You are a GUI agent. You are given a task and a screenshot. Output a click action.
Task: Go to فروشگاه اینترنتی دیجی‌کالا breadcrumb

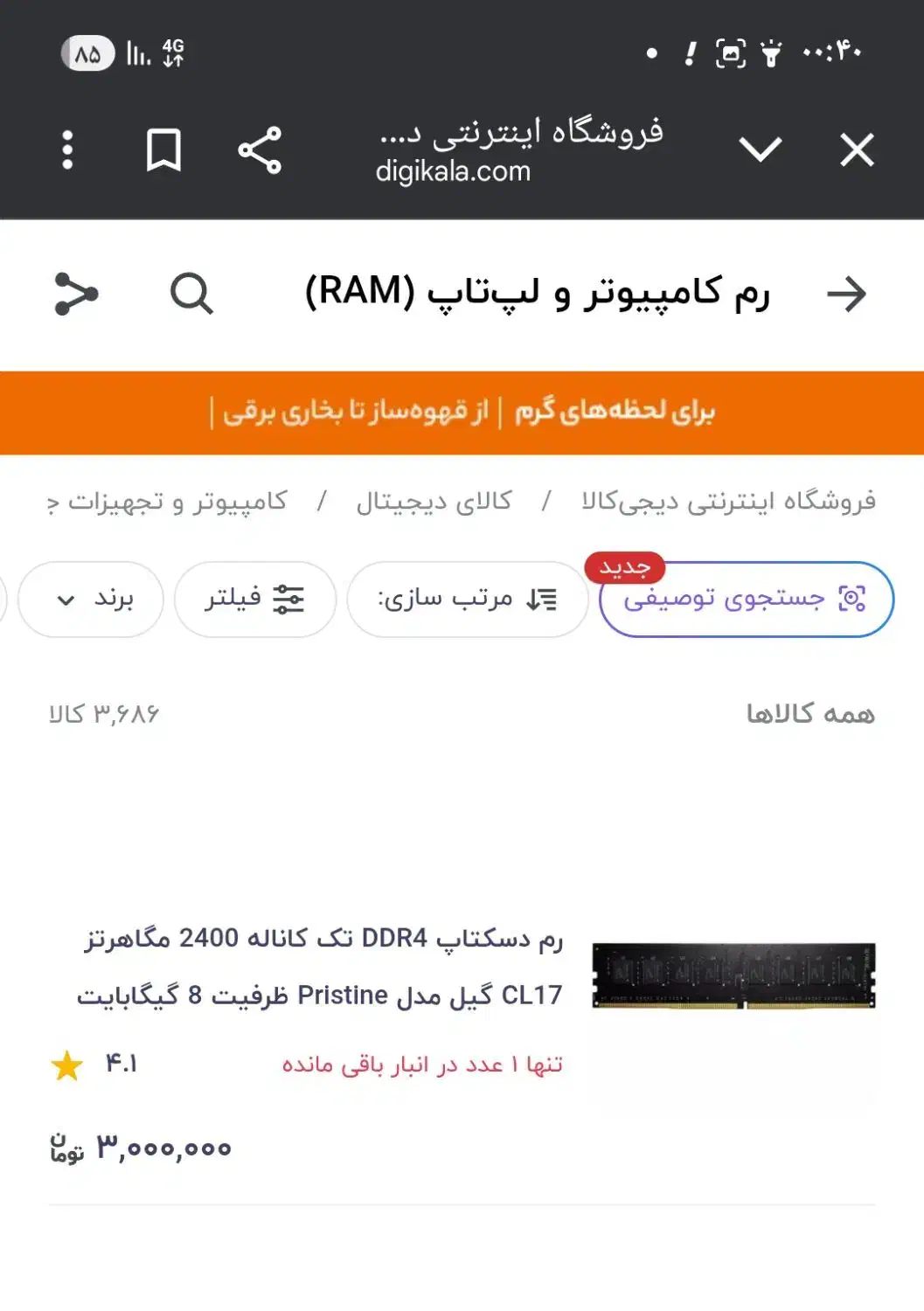(x=729, y=501)
